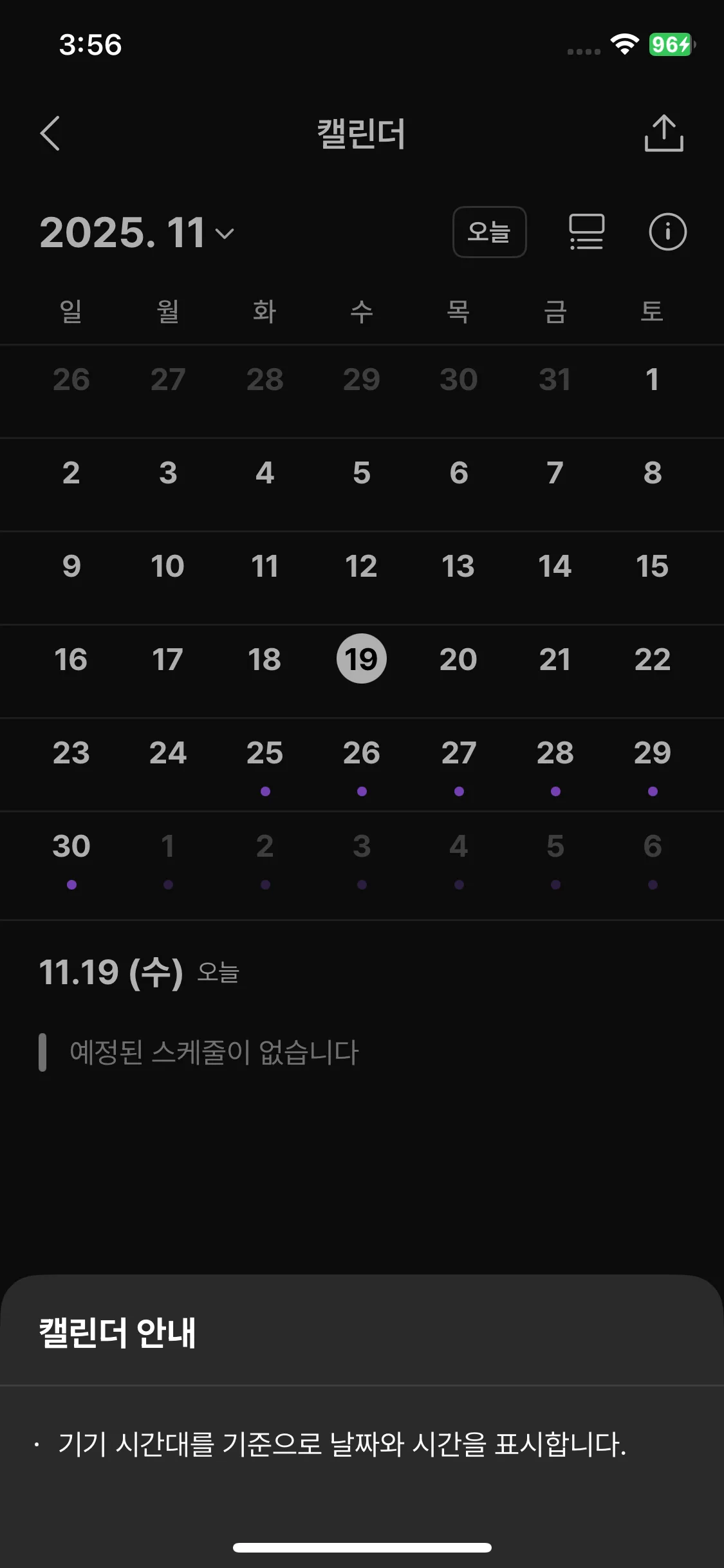This screenshot has height=1568, width=724.
Task: Open October 31 from the previous month
Action: pyautogui.click(x=555, y=380)
